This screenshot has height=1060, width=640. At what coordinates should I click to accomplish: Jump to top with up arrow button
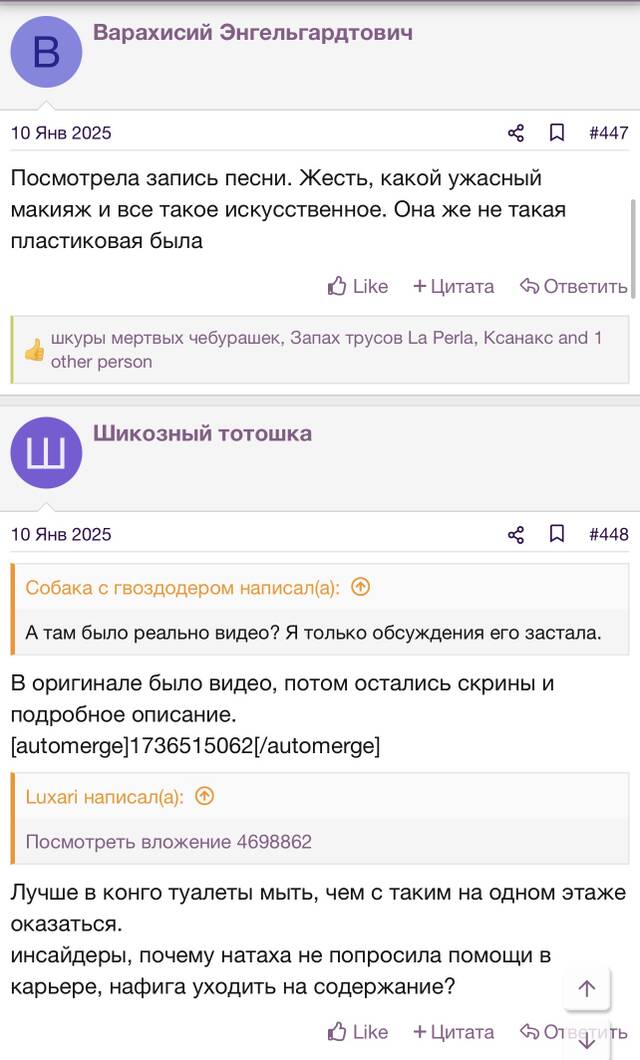(x=587, y=989)
